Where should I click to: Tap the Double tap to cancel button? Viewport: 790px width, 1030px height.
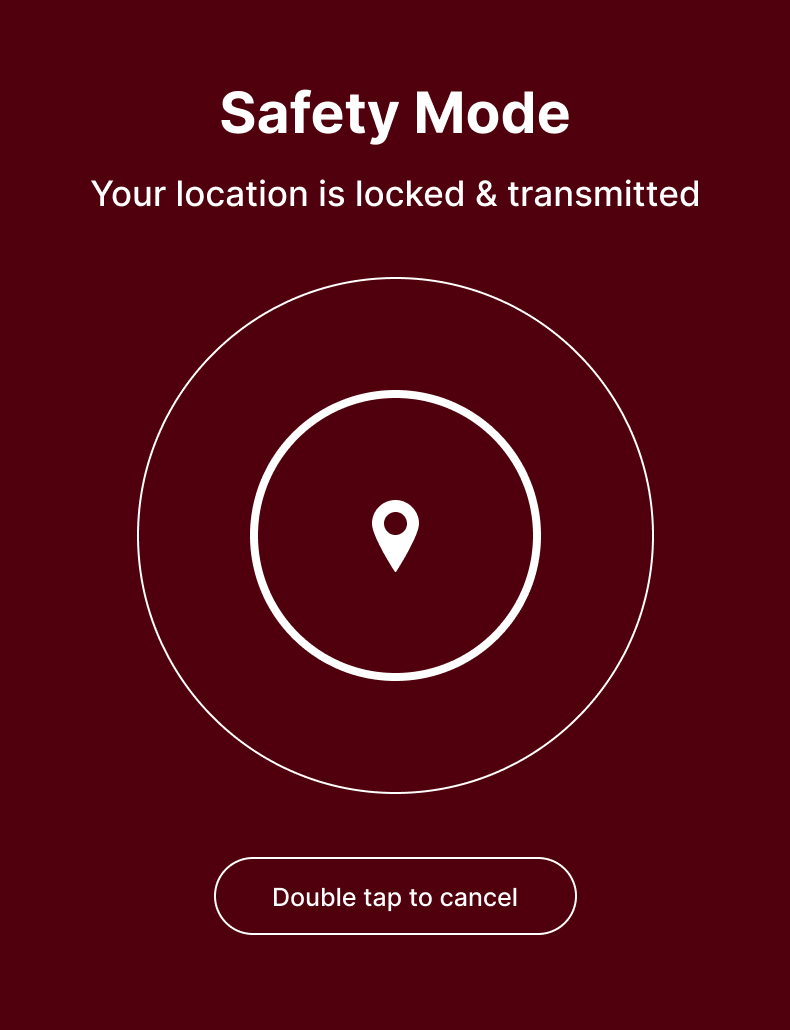coord(395,896)
